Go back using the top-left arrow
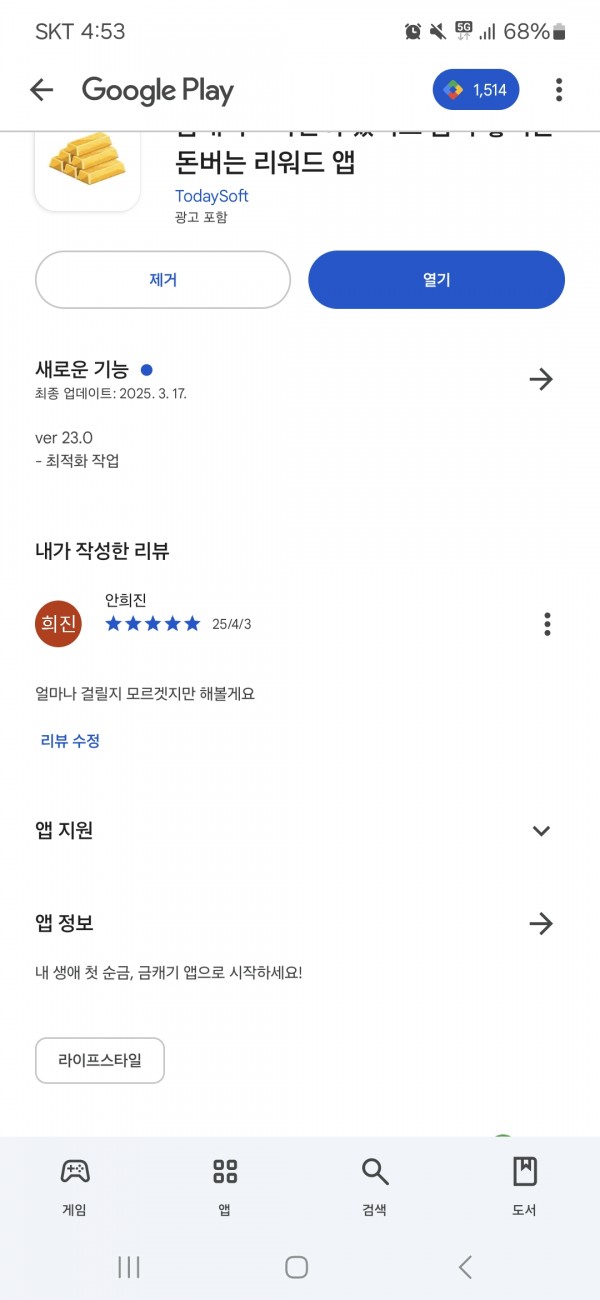The image size is (600, 1300). [41, 90]
